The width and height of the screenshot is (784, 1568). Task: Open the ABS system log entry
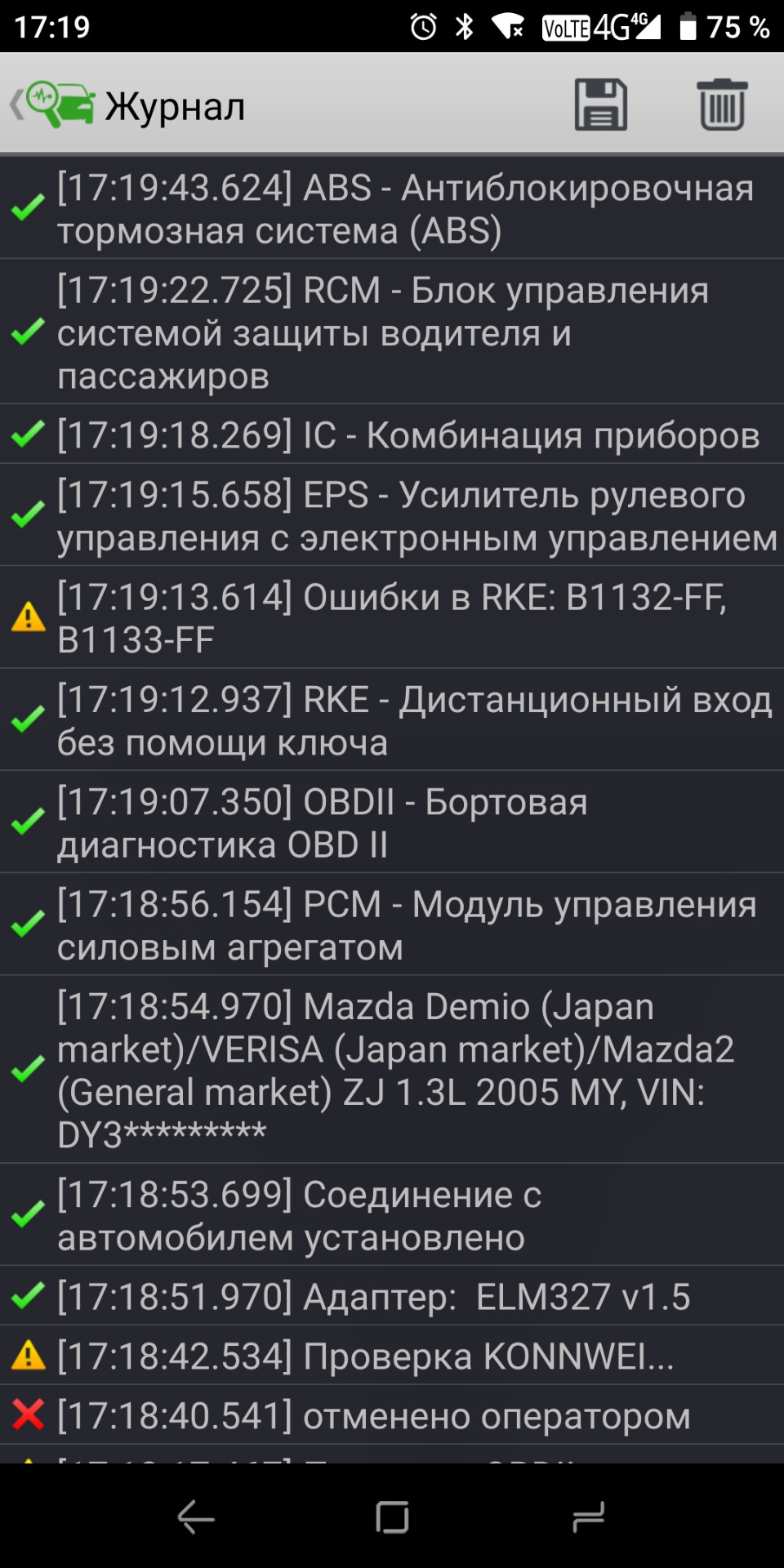click(392, 209)
